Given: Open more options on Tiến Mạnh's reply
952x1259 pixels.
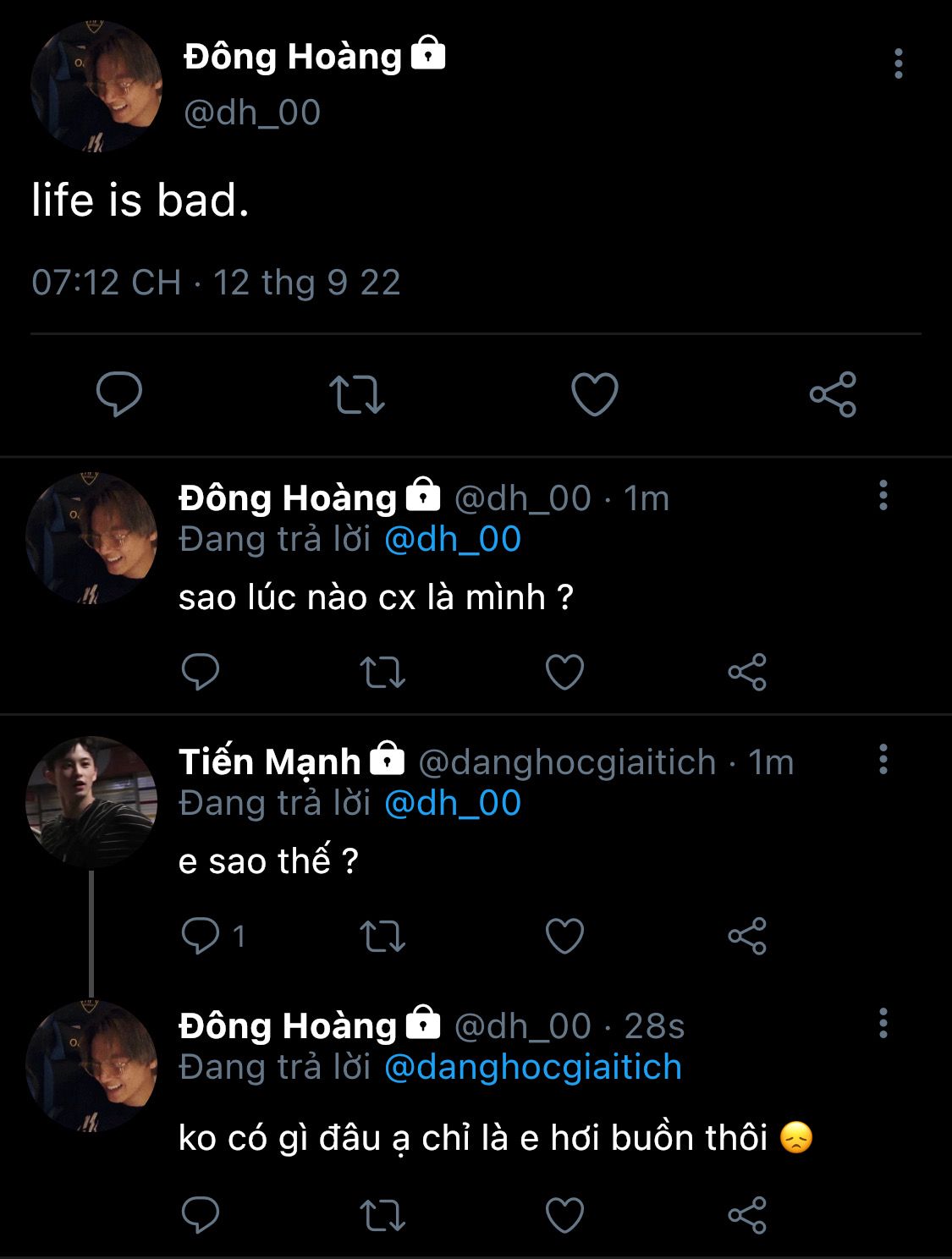Looking at the screenshot, I should [883, 760].
